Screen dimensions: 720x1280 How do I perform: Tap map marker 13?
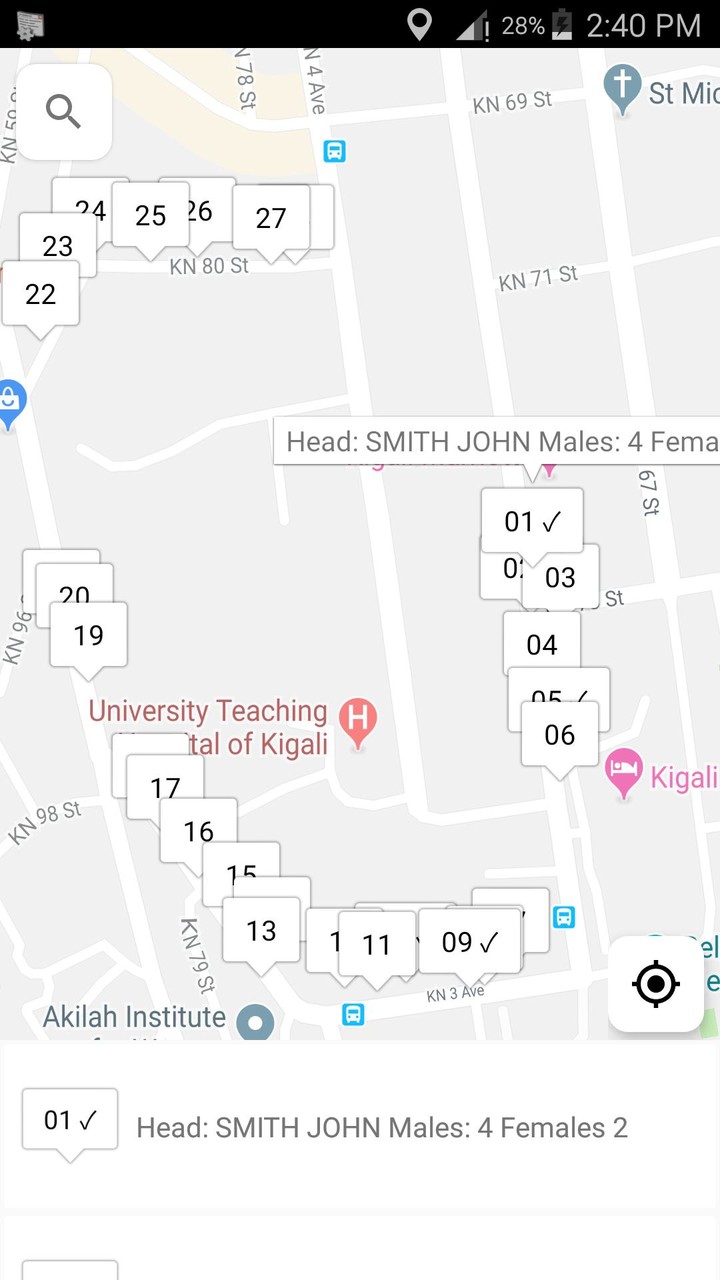click(261, 931)
